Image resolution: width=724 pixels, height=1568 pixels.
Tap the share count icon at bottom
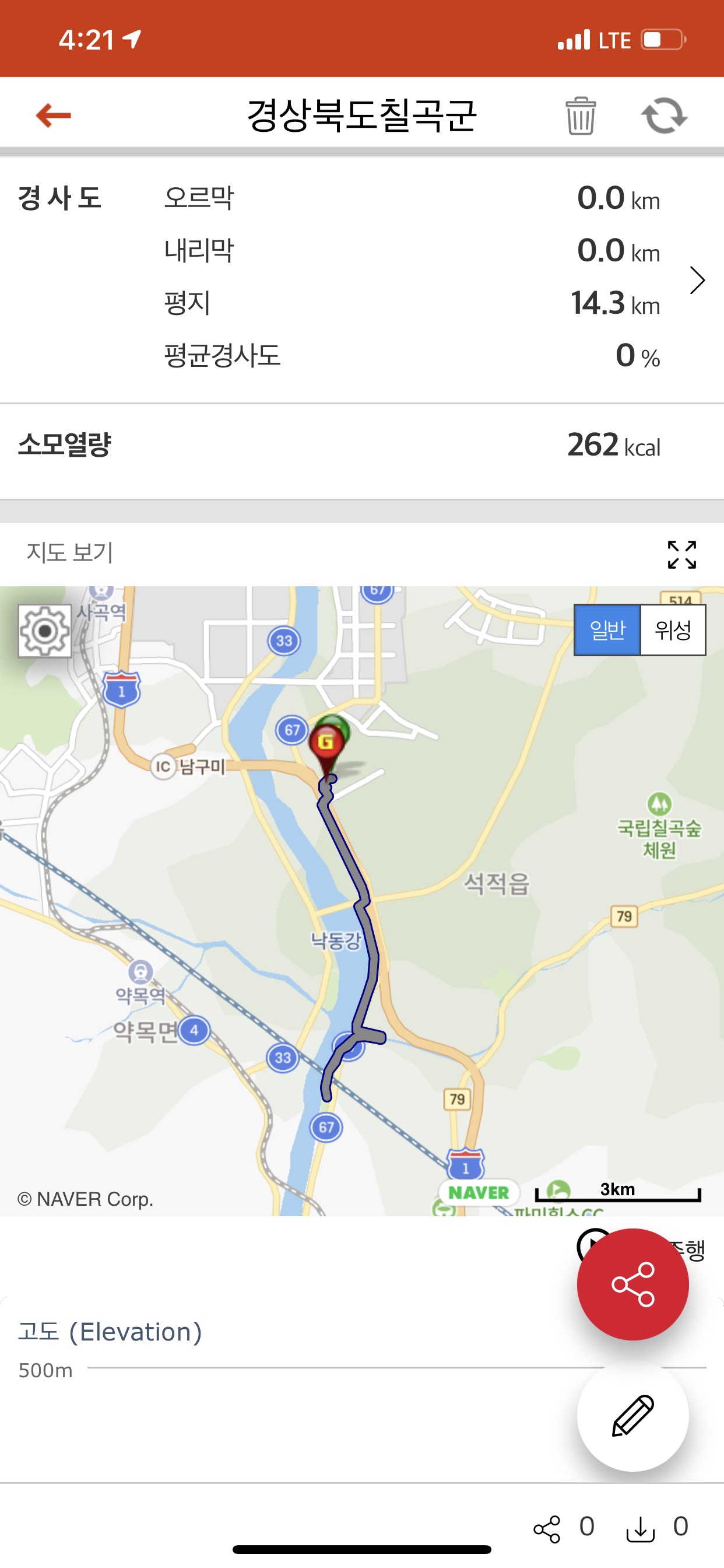point(546,1528)
